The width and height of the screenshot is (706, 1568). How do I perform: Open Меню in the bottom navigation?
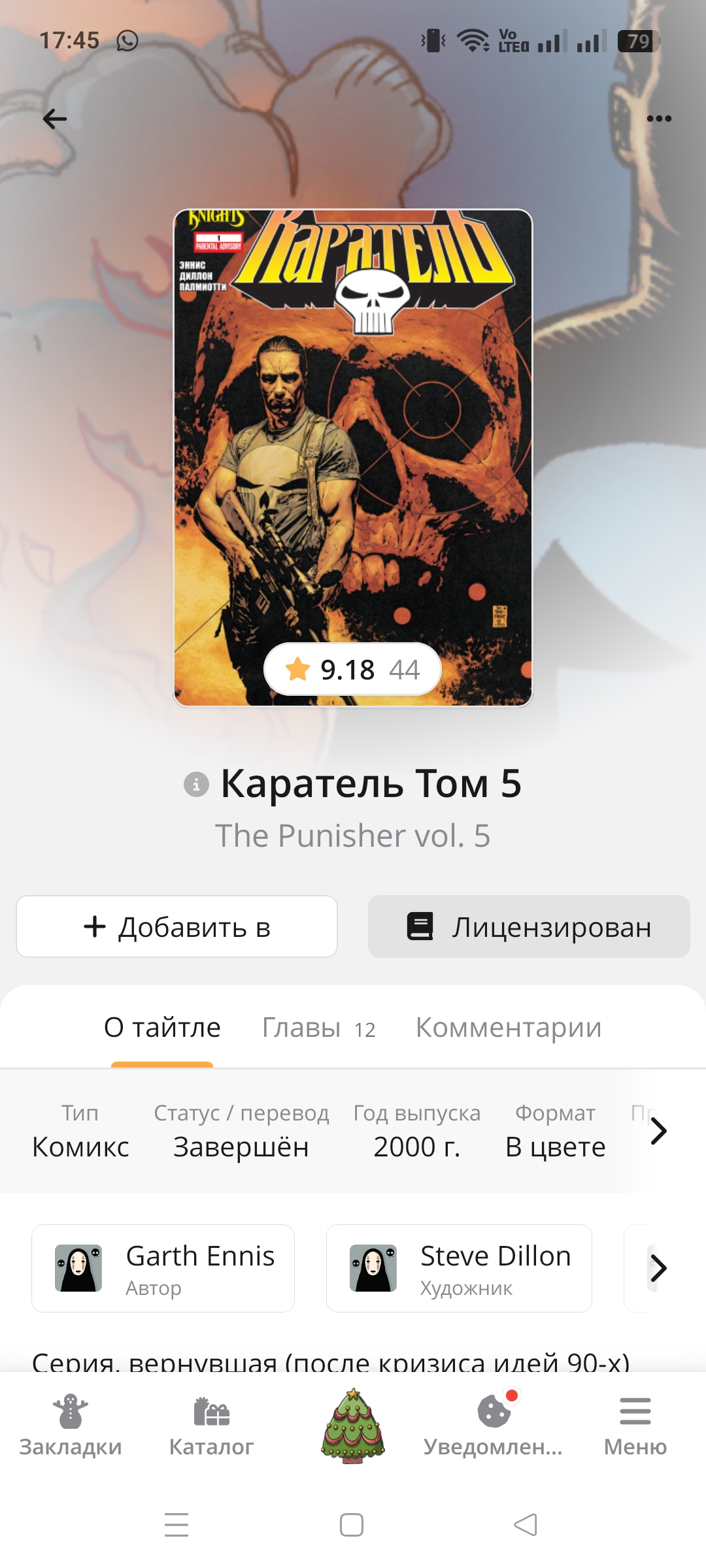coord(635,1424)
